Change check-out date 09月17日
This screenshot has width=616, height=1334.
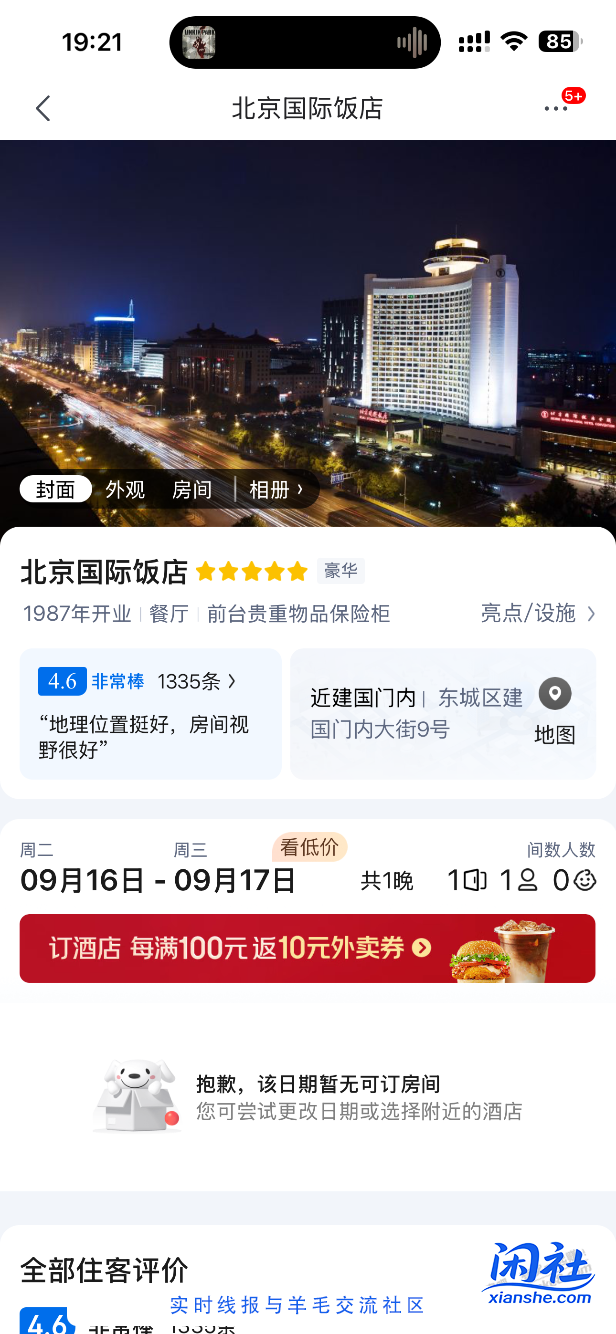[235, 880]
